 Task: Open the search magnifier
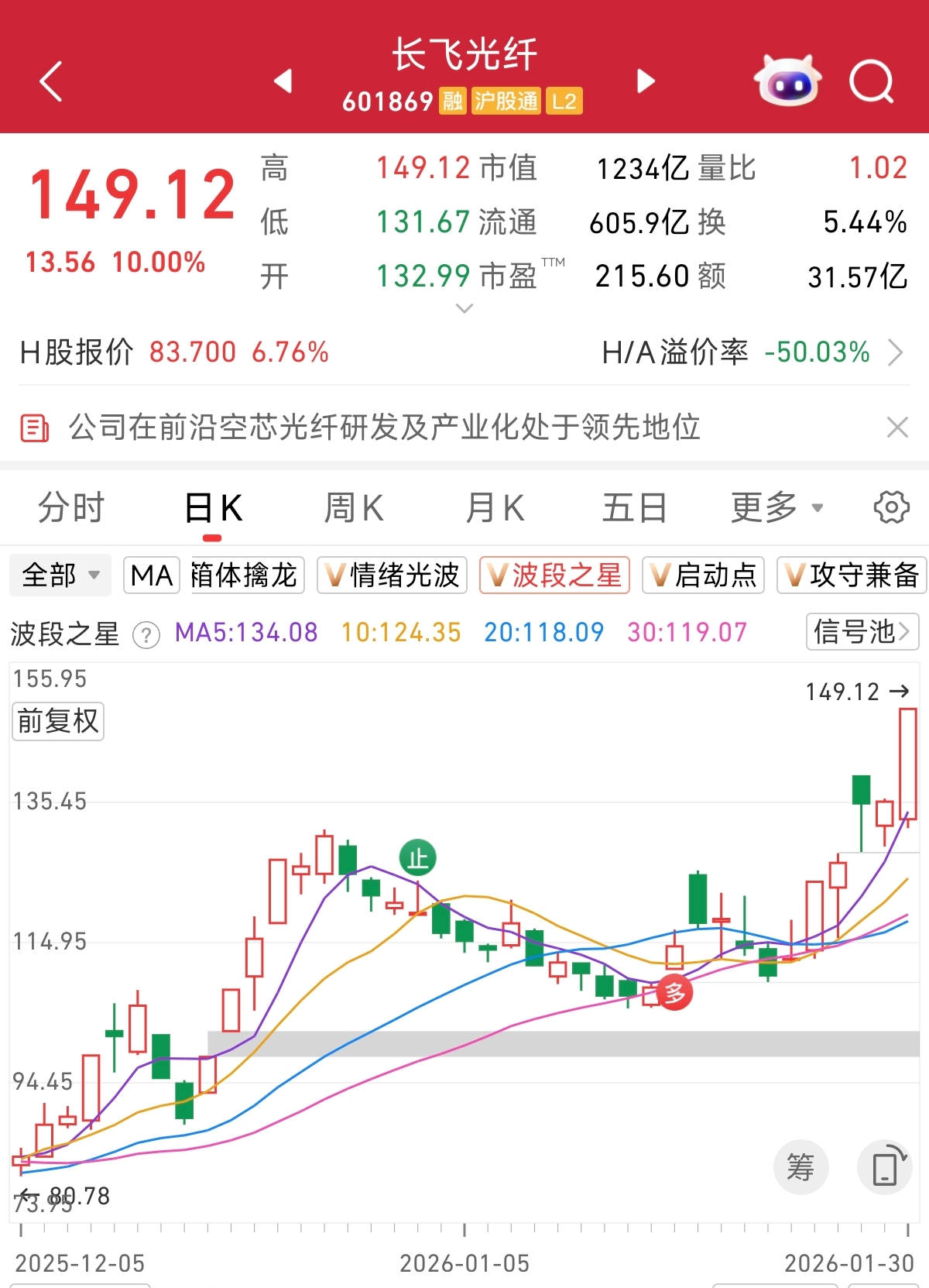(x=871, y=81)
